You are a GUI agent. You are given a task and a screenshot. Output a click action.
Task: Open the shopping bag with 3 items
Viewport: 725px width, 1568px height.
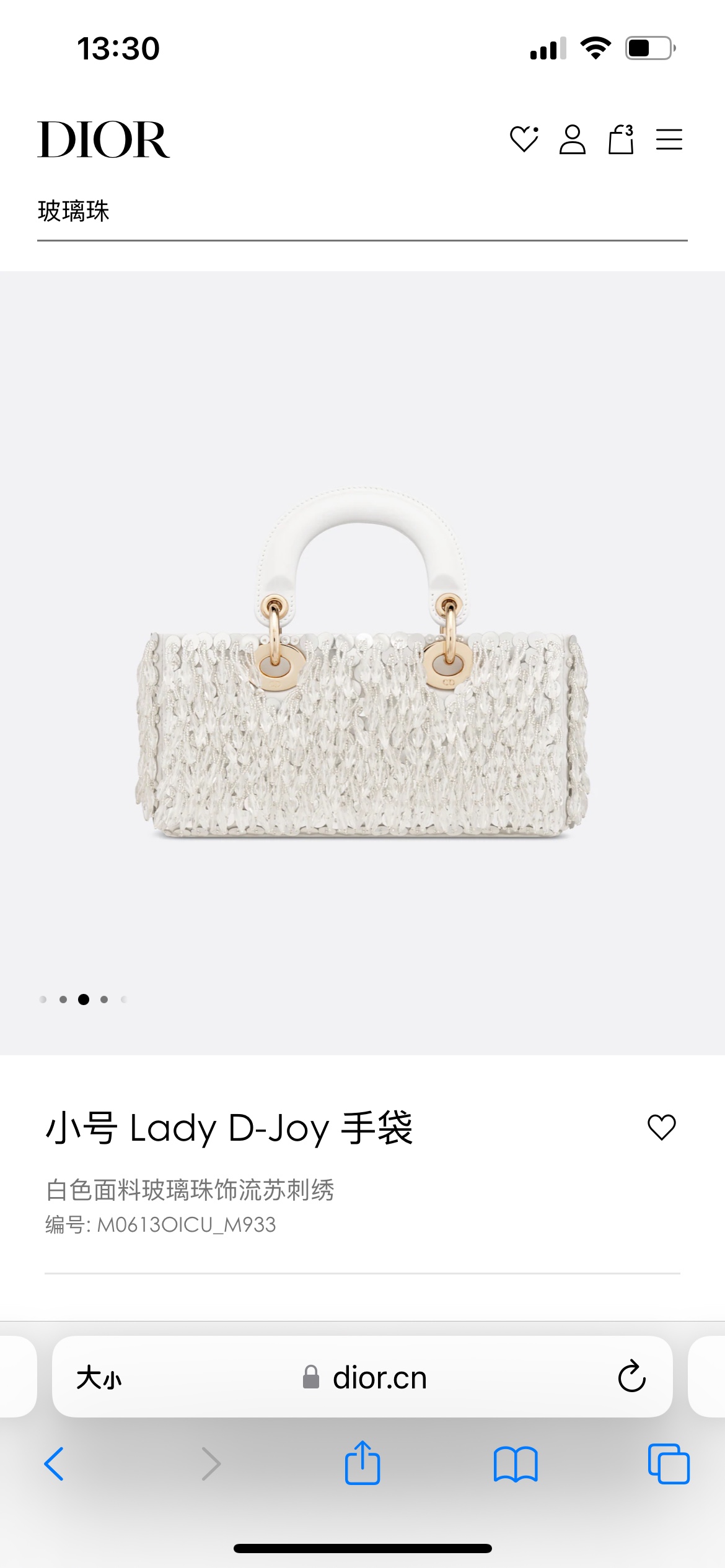point(620,139)
